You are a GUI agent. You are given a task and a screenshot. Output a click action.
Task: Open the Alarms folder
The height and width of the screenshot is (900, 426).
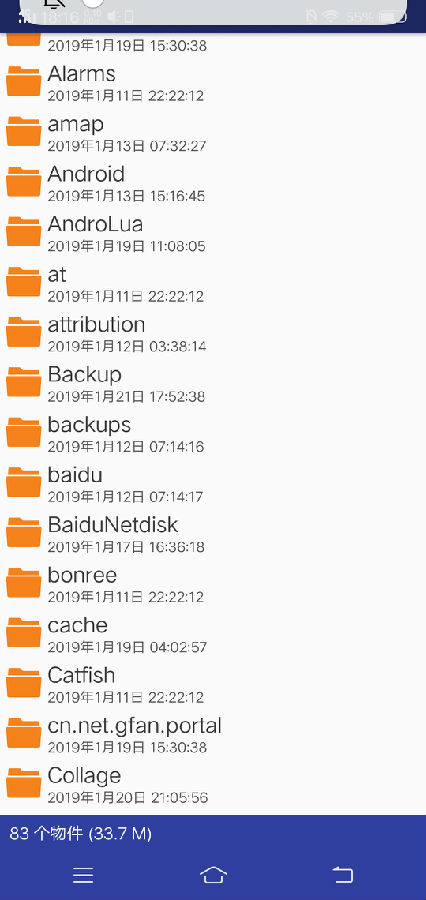coord(213,83)
